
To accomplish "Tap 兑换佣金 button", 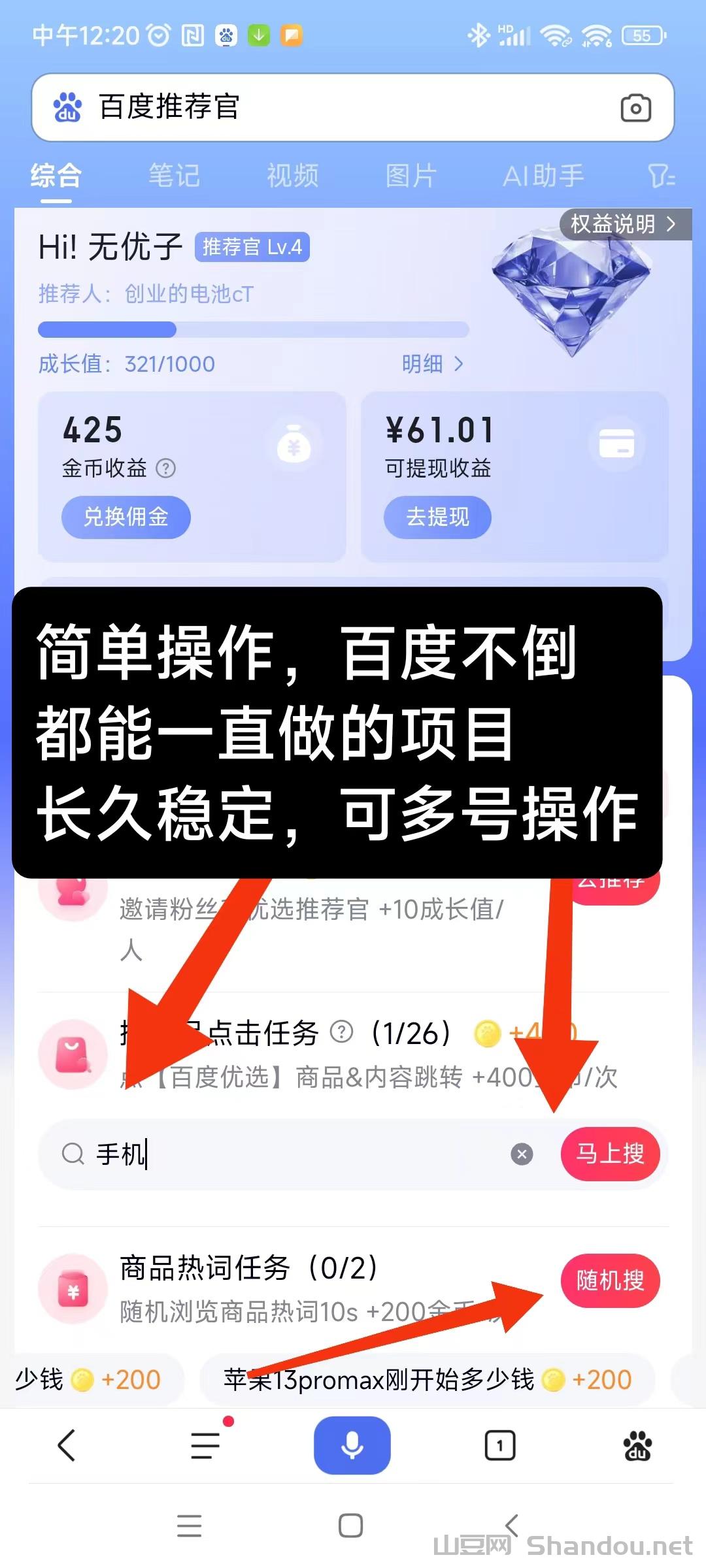I will 126,517.
